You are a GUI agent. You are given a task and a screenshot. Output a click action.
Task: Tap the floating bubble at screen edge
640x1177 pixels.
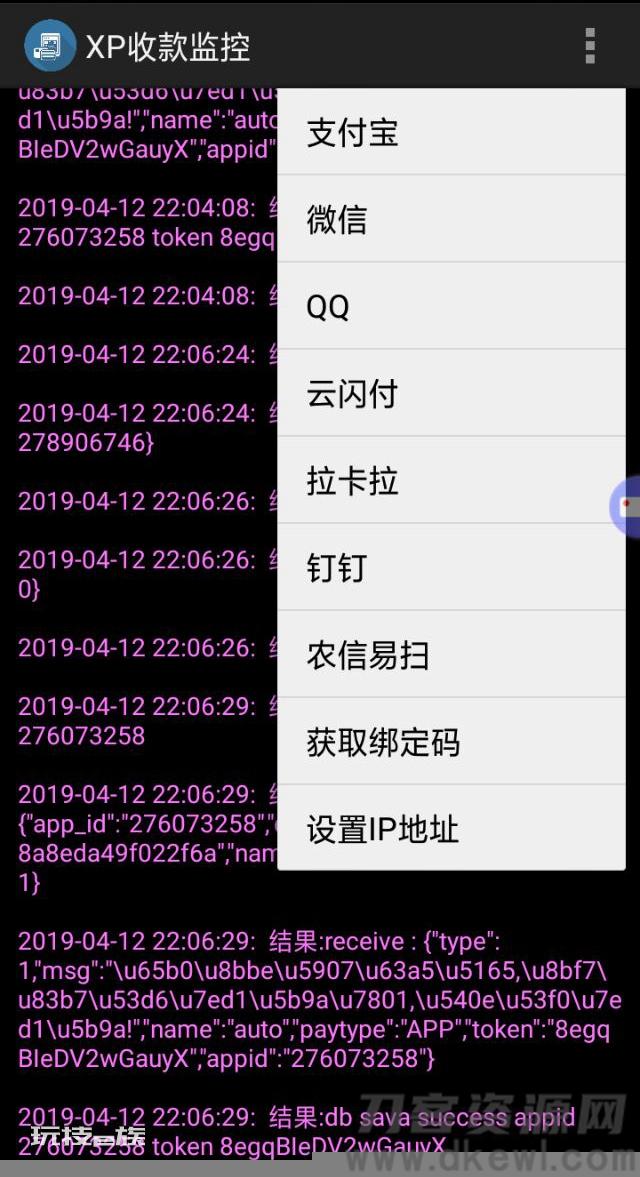[x=625, y=506]
